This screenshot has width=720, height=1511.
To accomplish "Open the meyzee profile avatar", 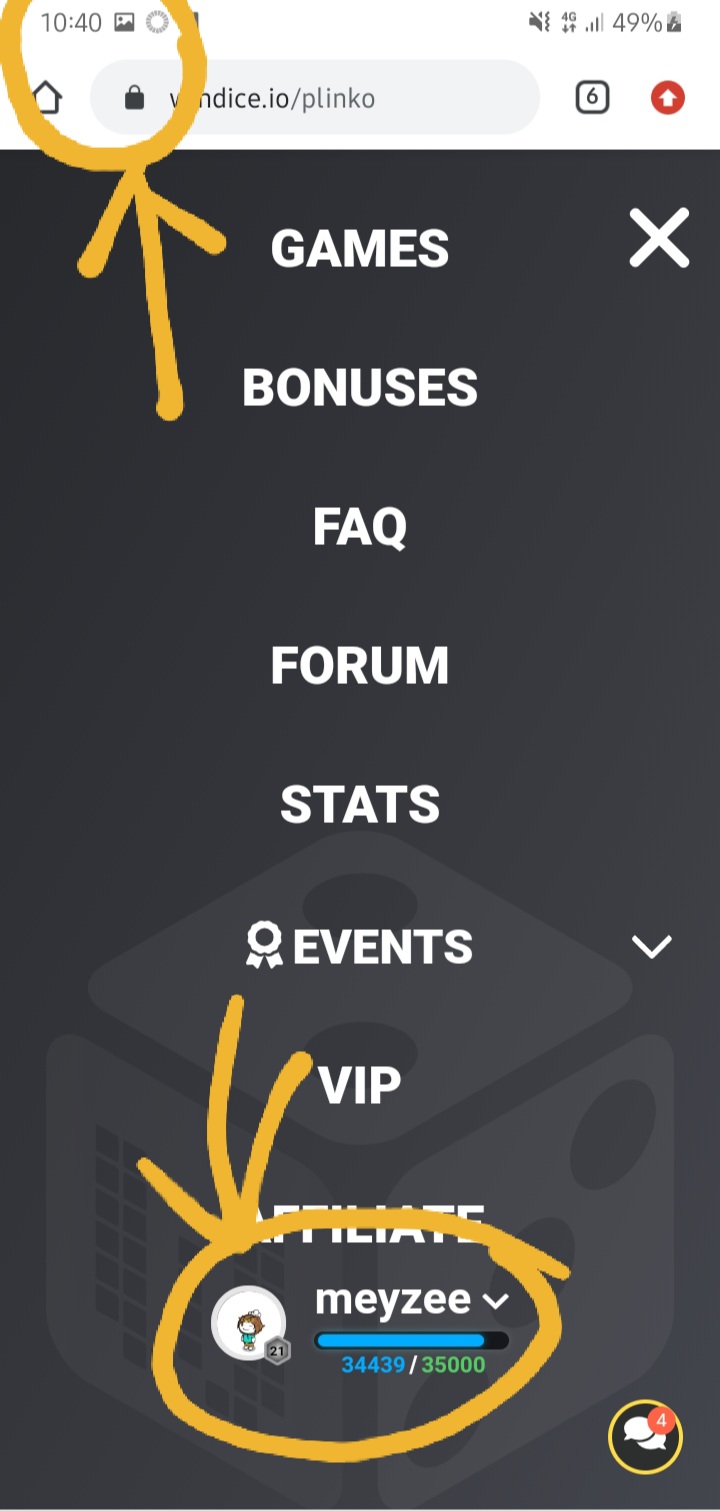I will (248, 1322).
